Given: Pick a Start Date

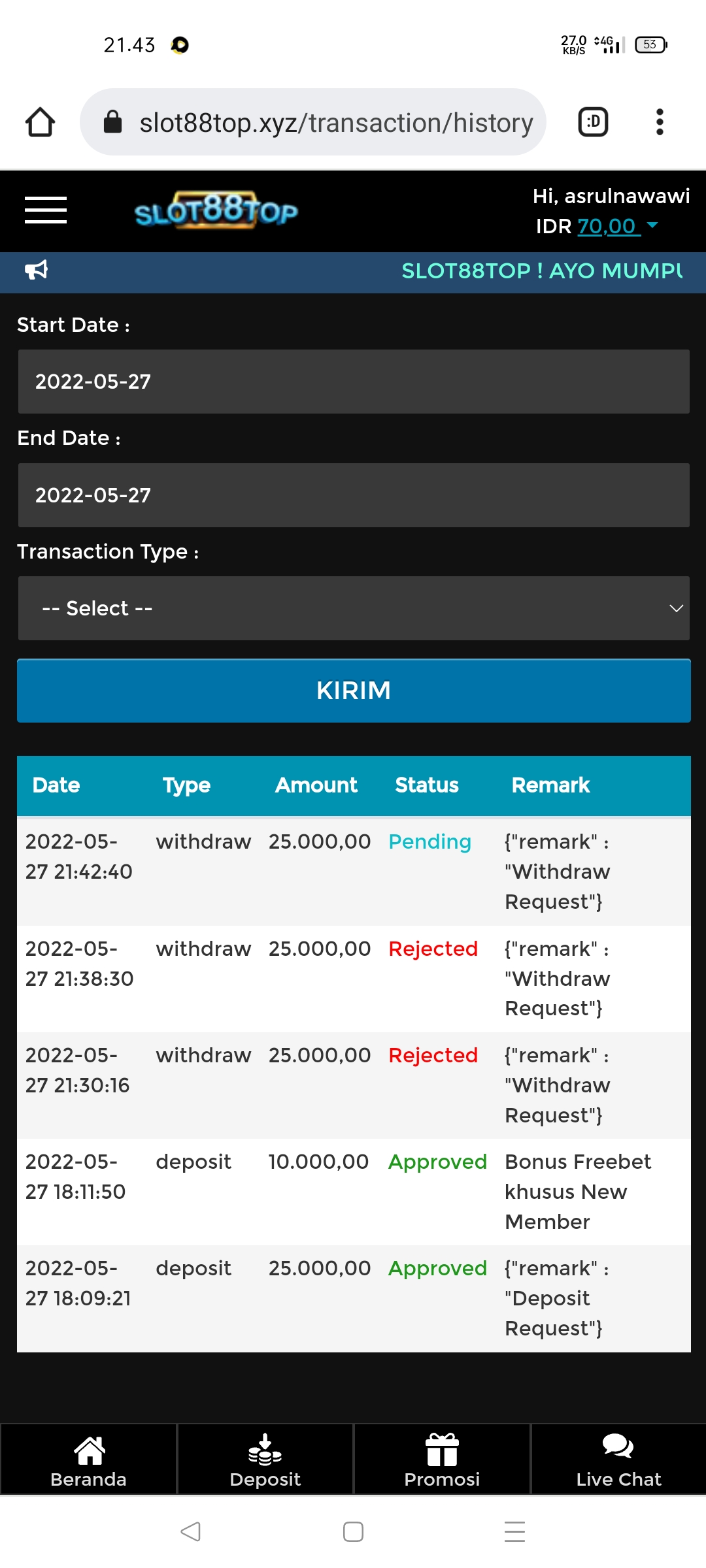Looking at the screenshot, I should pos(353,382).
